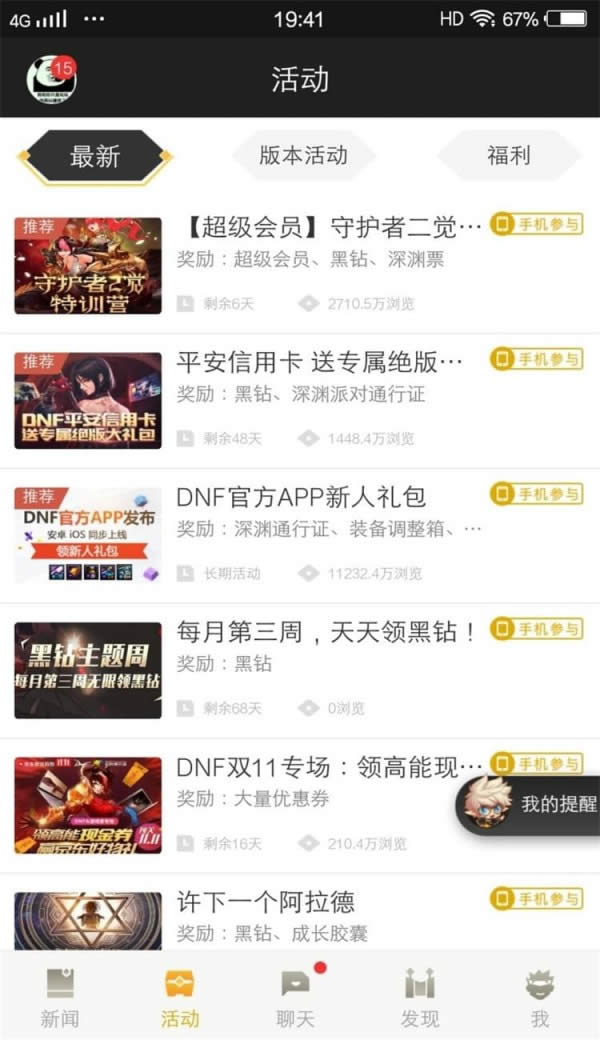Image resolution: width=600 pixels, height=1040 pixels.
Task: Open DNF官方APP新人礼包 activity
Action: (301, 497)
